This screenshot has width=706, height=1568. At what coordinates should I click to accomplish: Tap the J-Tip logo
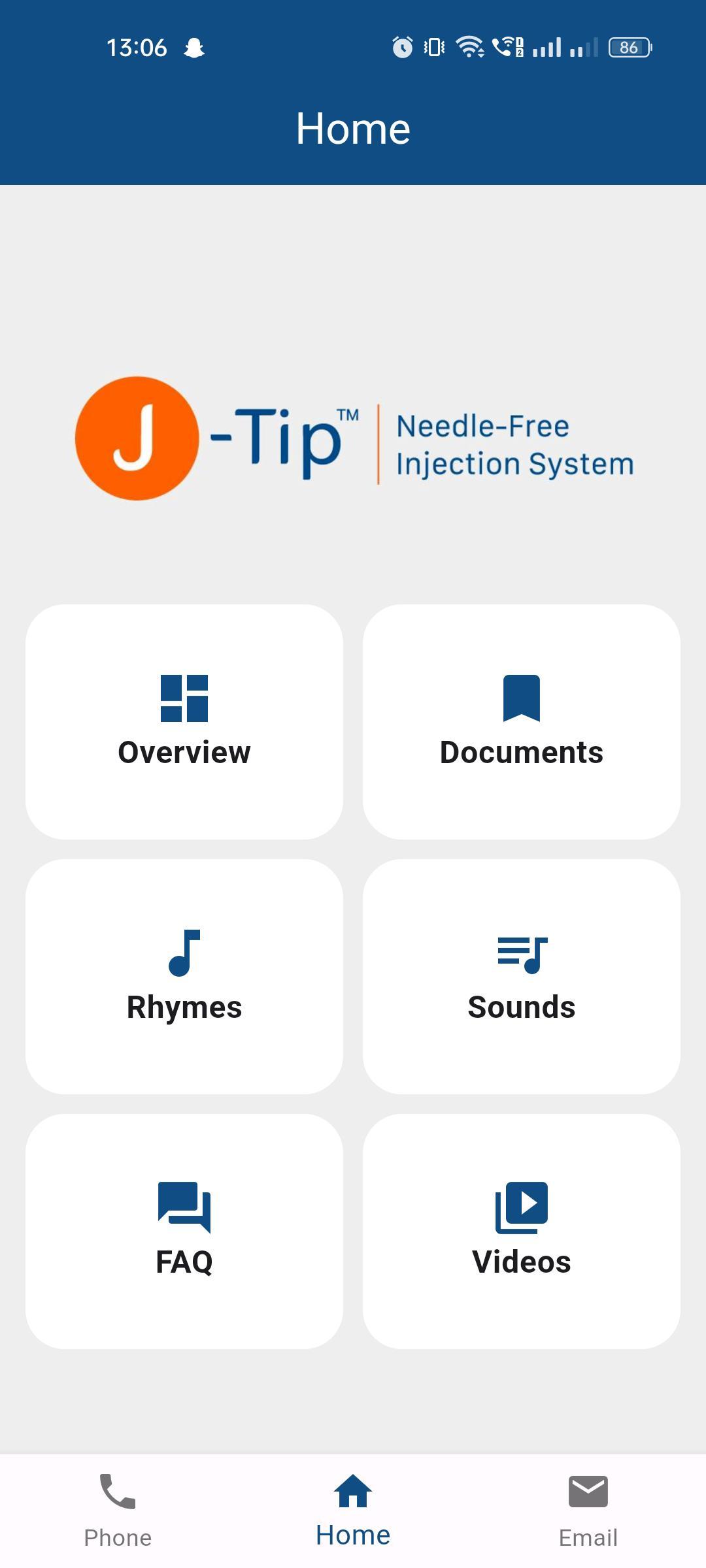point(356,438)
